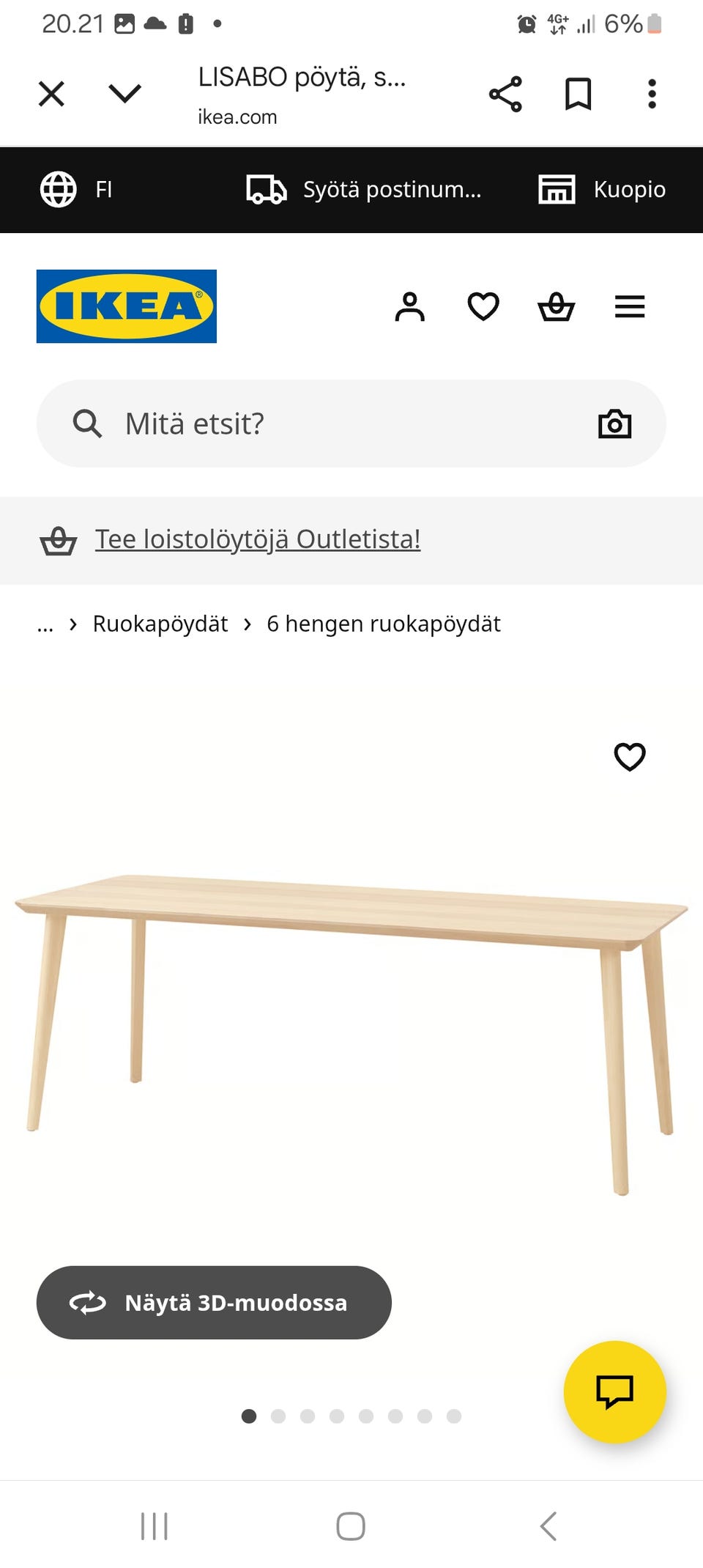Collapse the tab with the down chevron
Viewport: 703px width, 1568px height.
coord(125,93)
